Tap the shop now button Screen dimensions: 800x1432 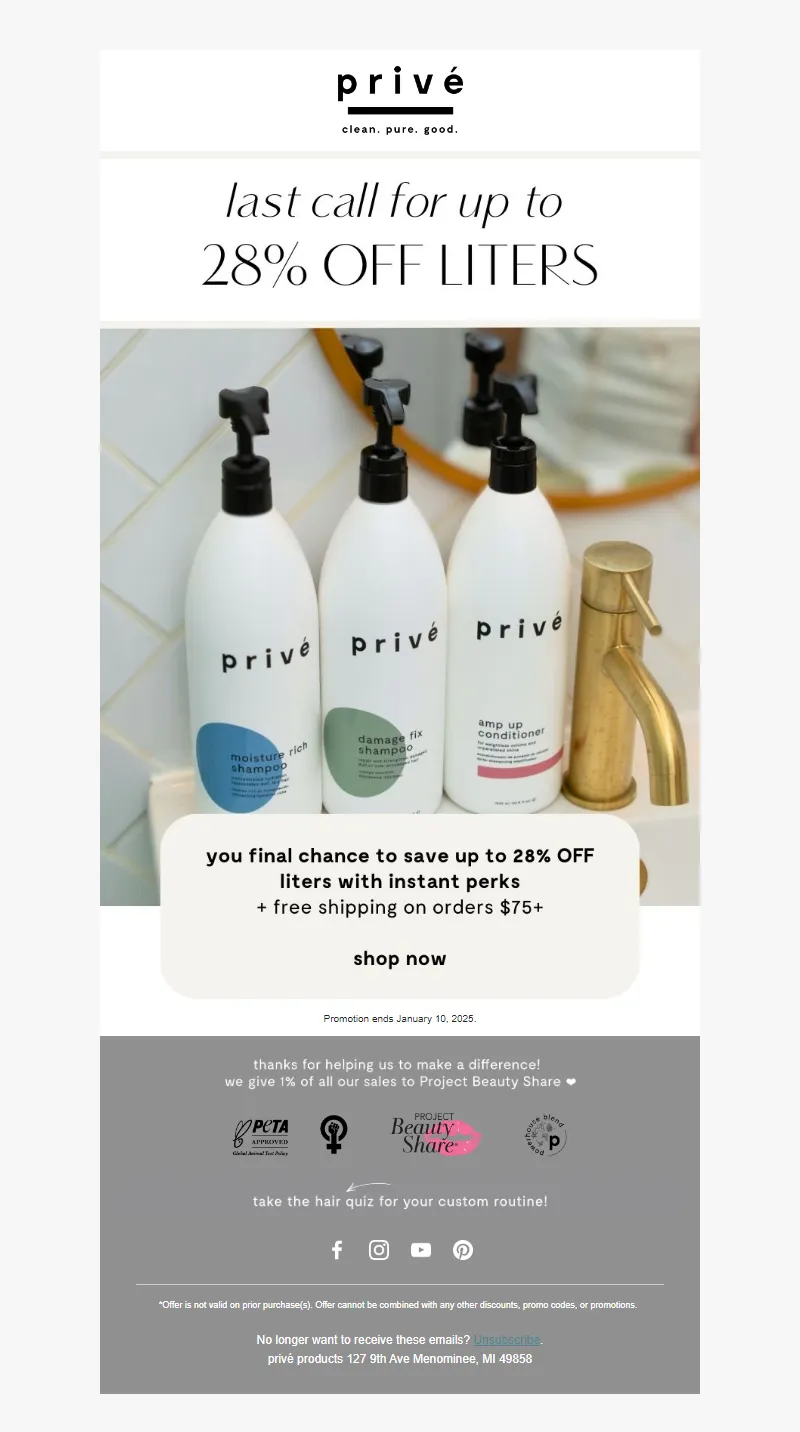(x=399, y=959)
